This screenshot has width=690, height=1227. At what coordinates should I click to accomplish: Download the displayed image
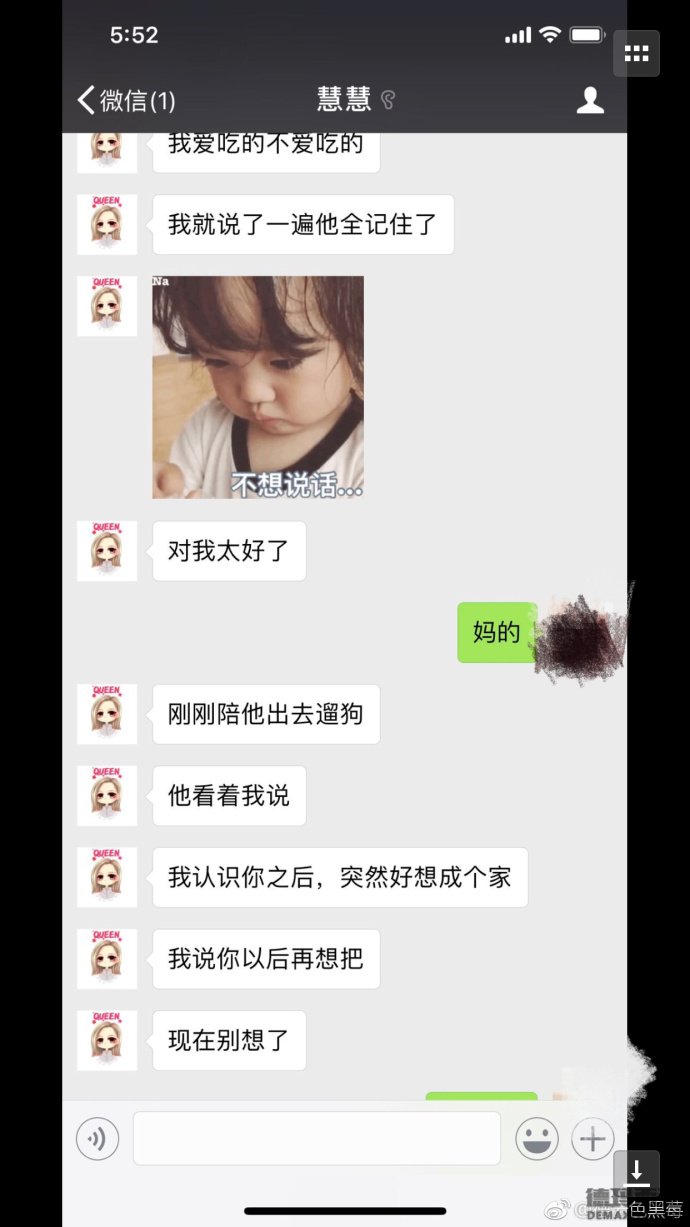pos(636,1172)
